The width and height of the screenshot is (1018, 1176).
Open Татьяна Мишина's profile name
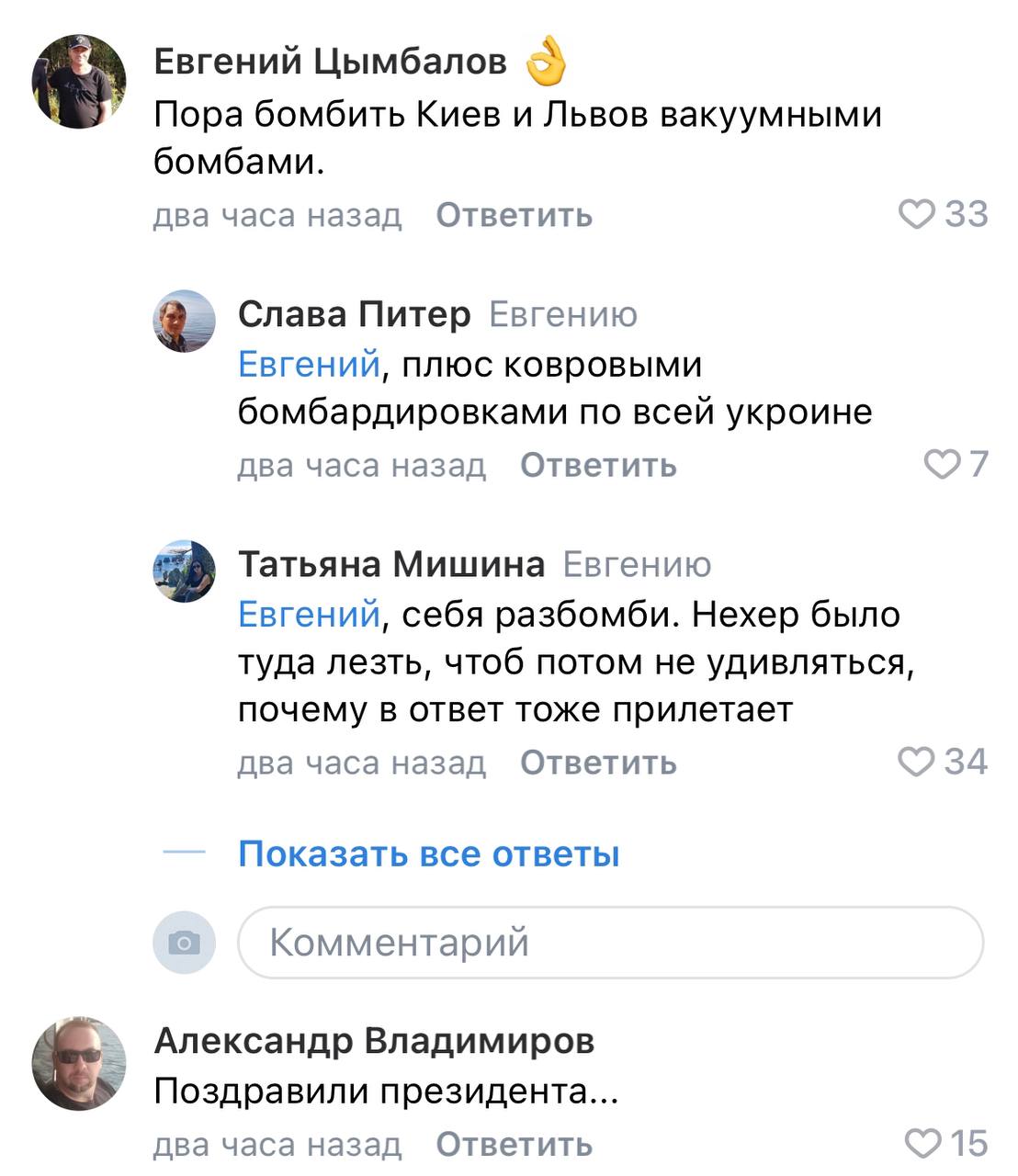(391, 564)
